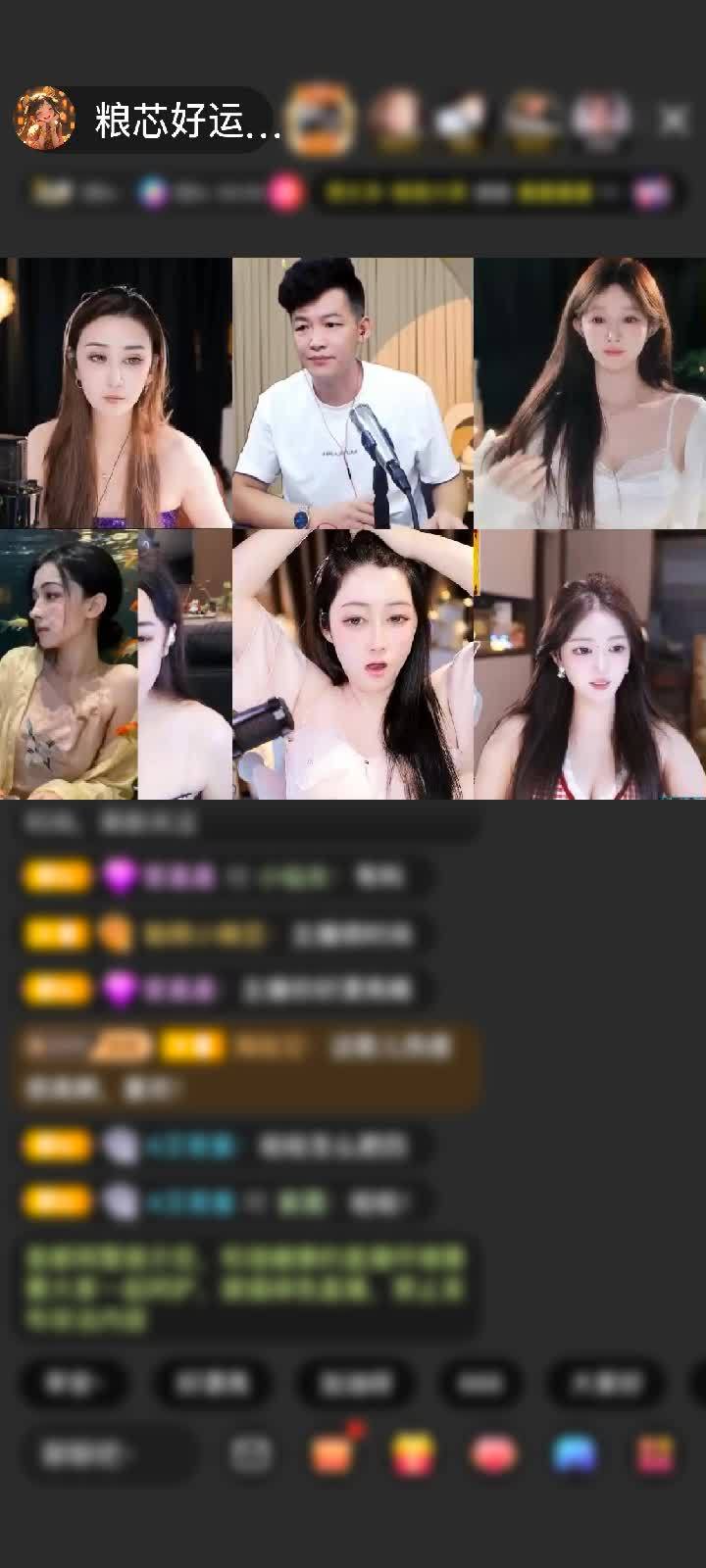706x1568 pixels.
Task: Open the male streamer's video tile
Action: (x=353, y=392)
